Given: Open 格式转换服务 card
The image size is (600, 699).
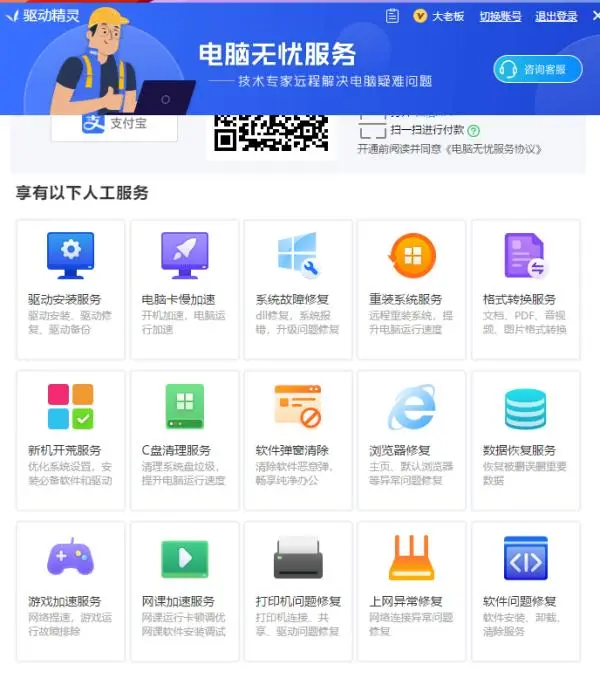Looking at the screenshot, I should (x=525, y=290).
